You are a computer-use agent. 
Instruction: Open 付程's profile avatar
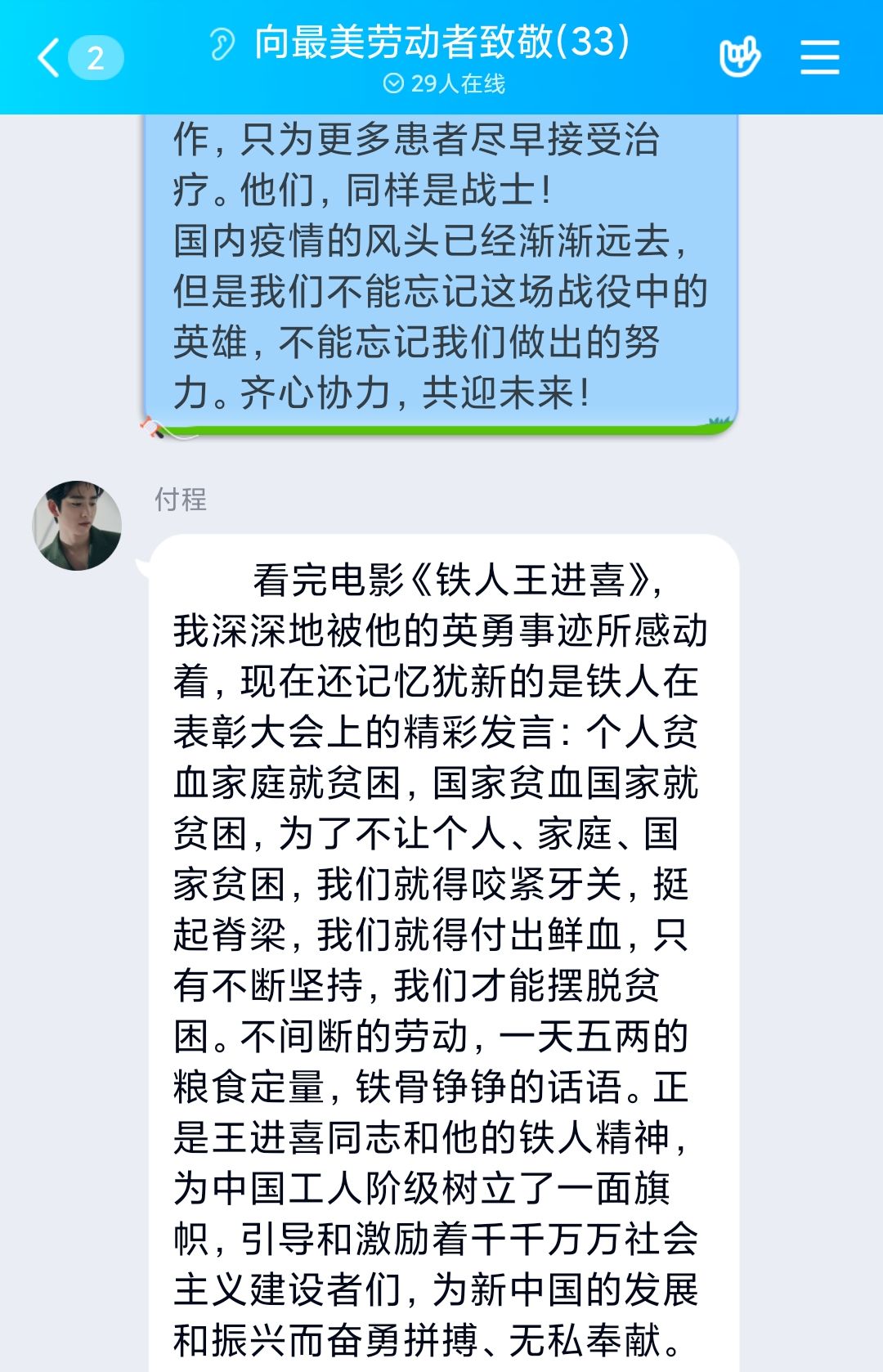(x=77, y=525)
